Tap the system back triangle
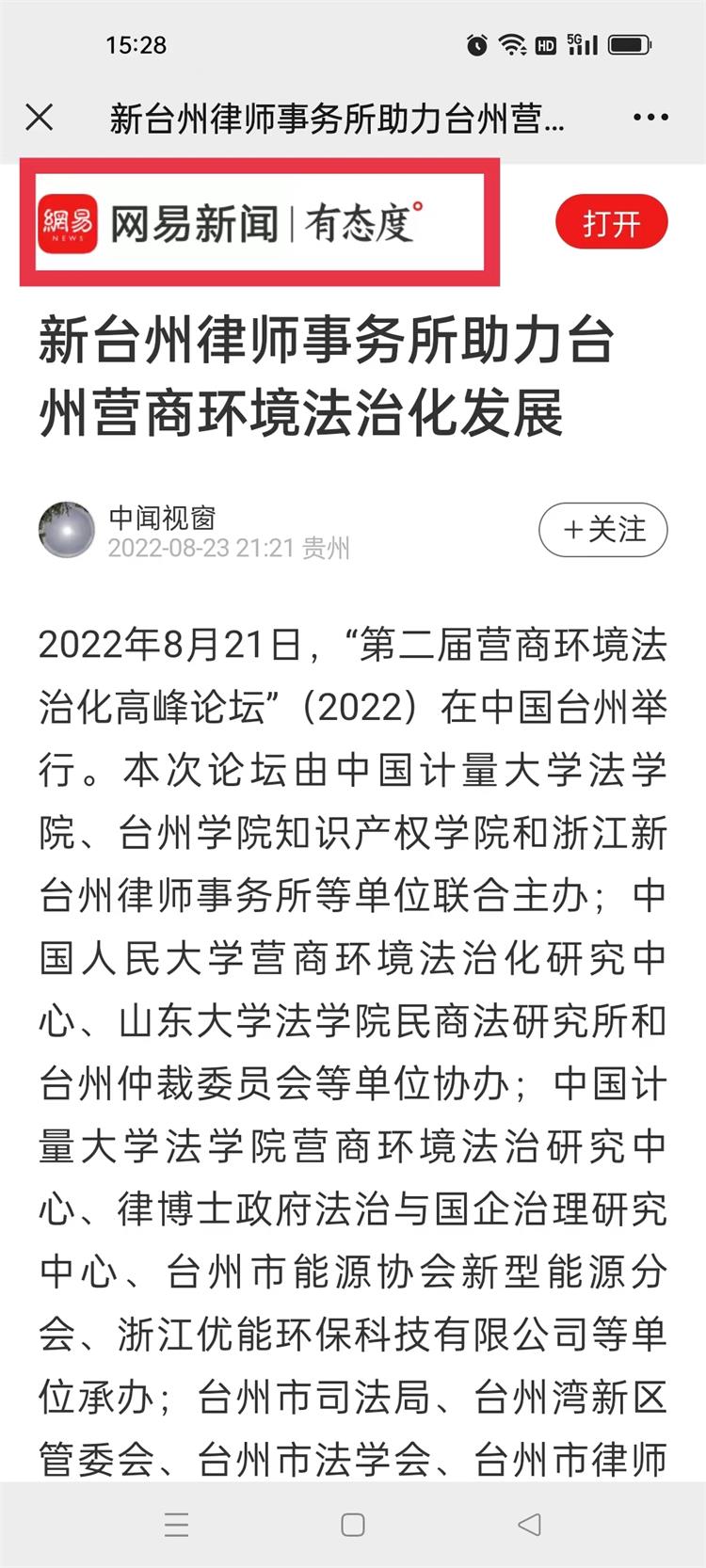The height and width of the screenshot is (1568, 706). [x=530, y=1525]
